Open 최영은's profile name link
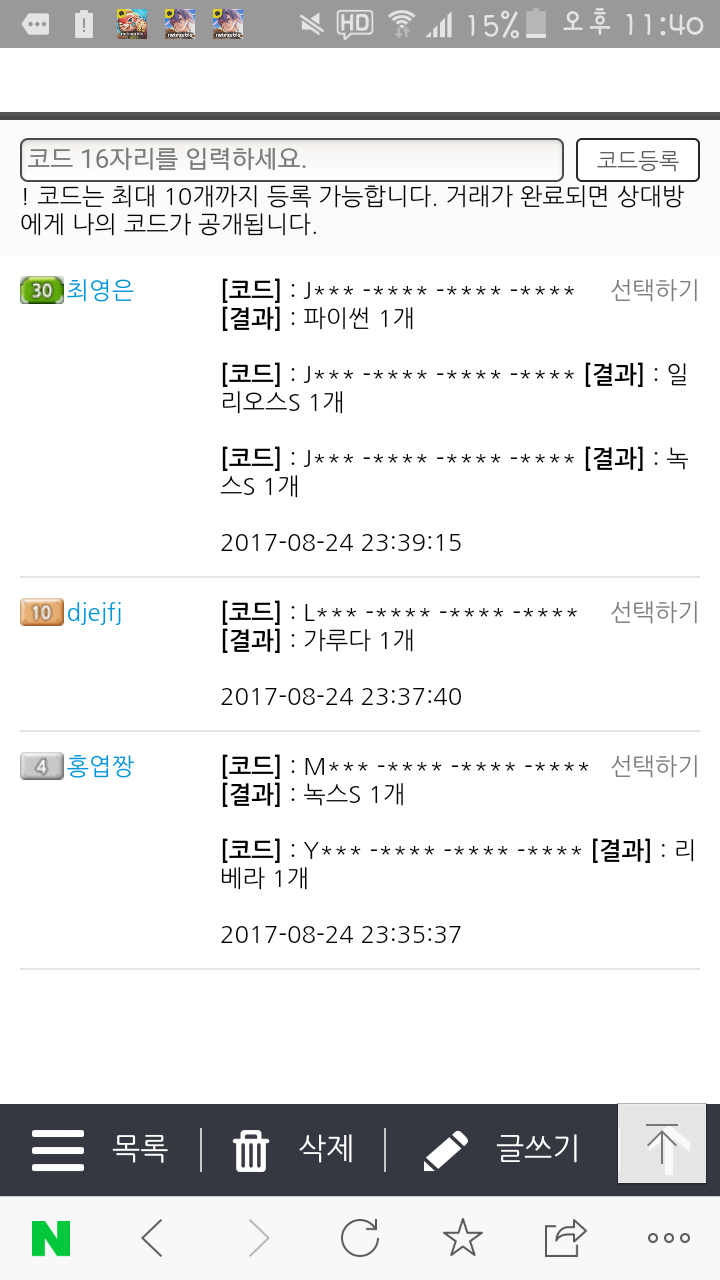Image resolution: width=720 pixels, height=1280 pixels. [100, 290]
